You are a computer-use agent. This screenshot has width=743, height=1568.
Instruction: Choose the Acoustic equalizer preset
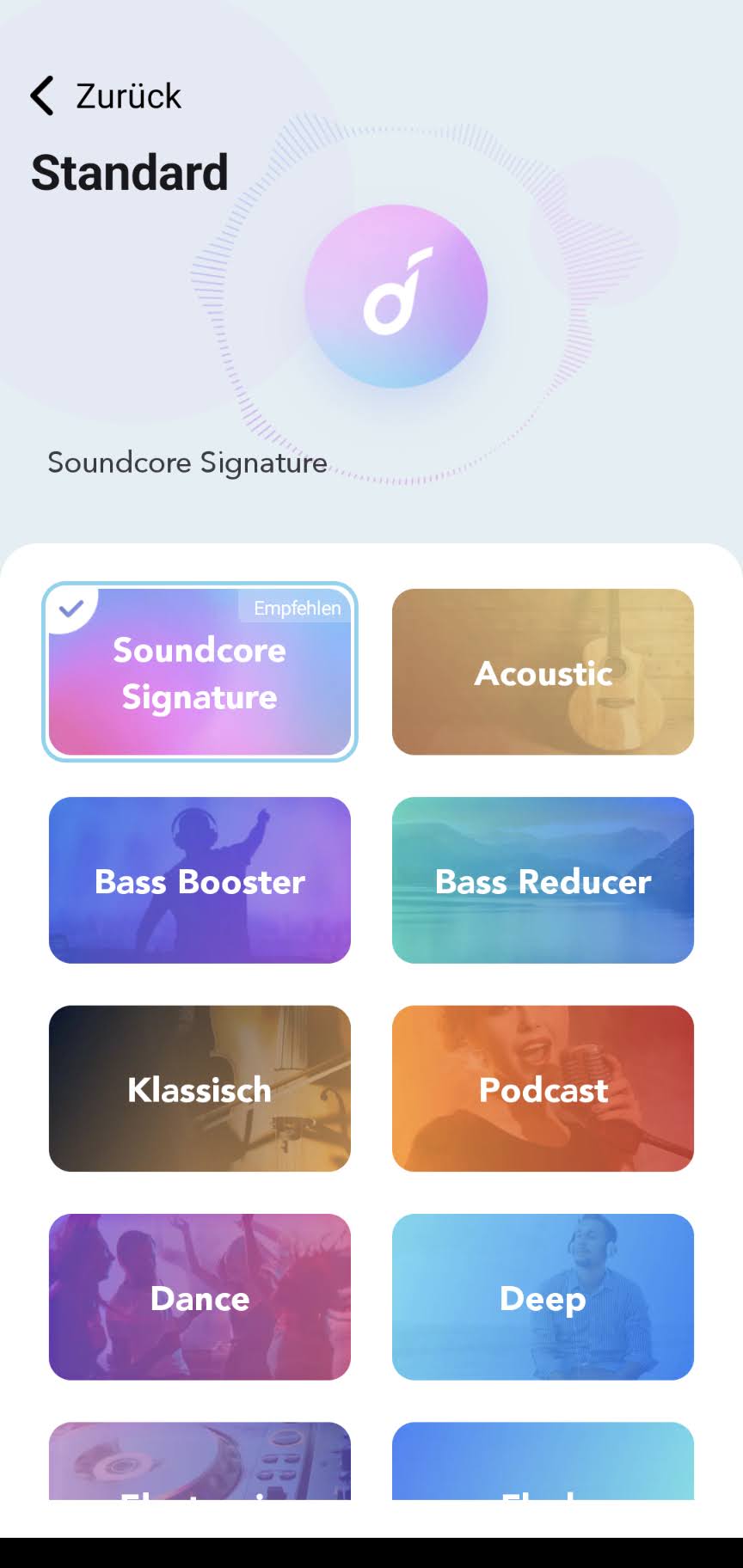click(x=543, y=672)
